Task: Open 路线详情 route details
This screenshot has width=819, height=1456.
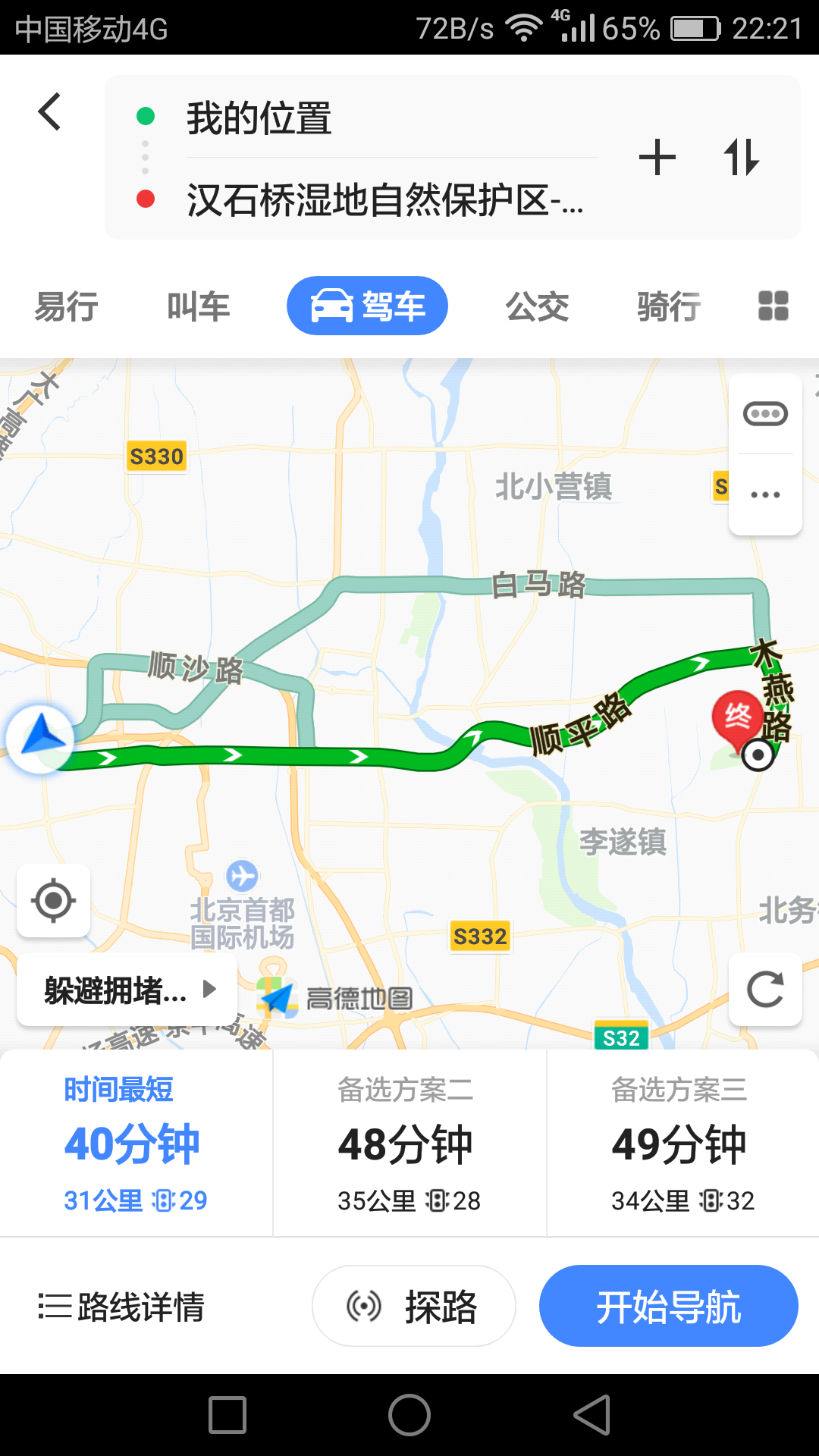Action: coord(122,1307)
